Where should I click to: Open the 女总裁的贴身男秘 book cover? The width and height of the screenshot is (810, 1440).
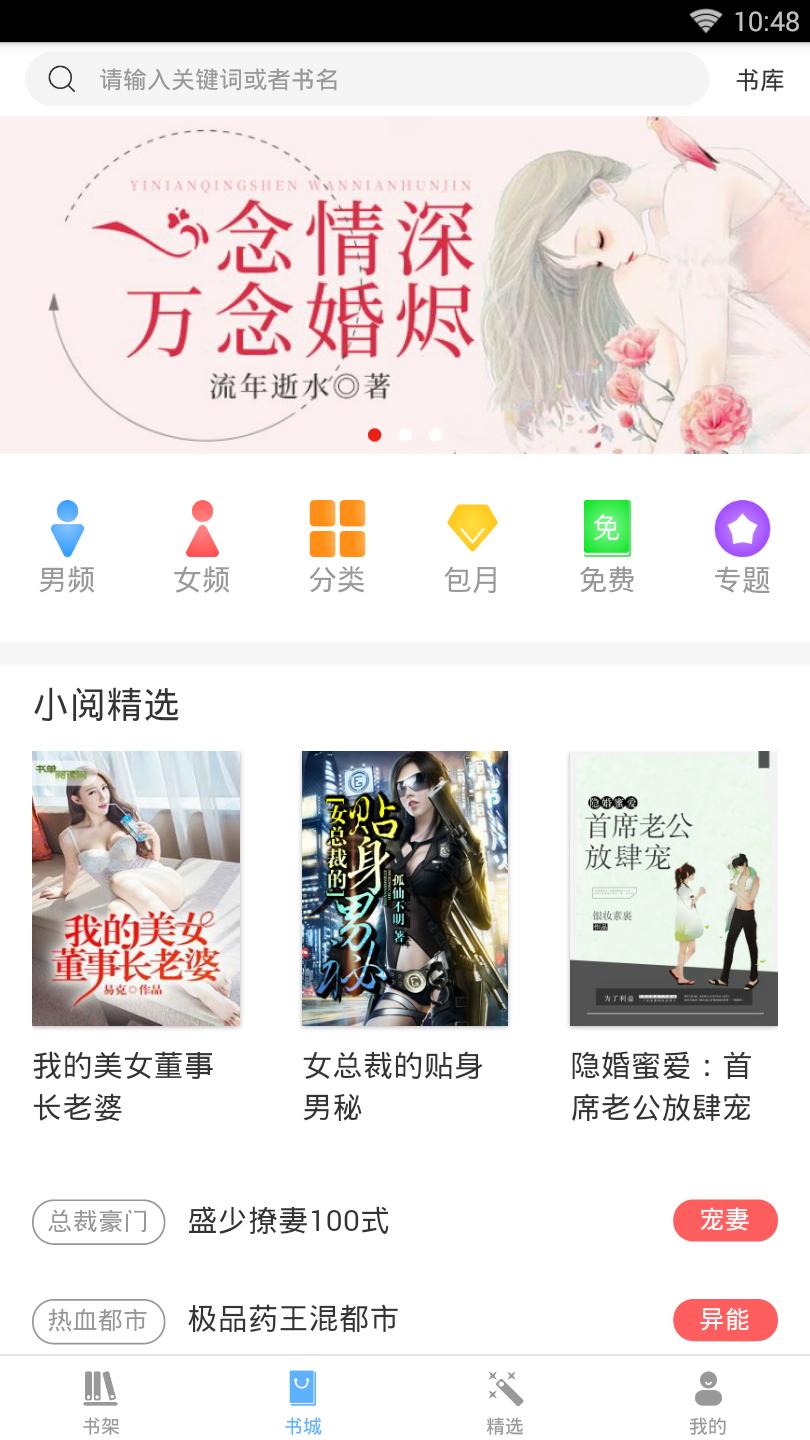point(404,888)
